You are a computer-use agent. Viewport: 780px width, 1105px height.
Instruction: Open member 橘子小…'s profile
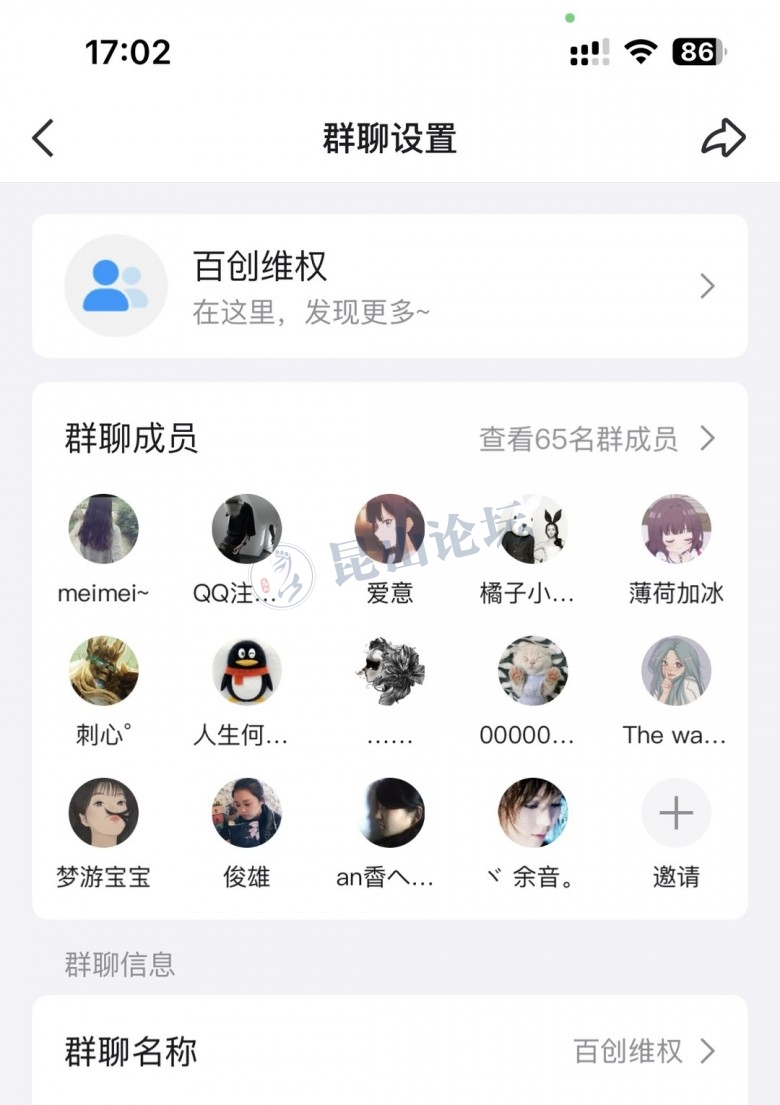[x=532, y=529]
